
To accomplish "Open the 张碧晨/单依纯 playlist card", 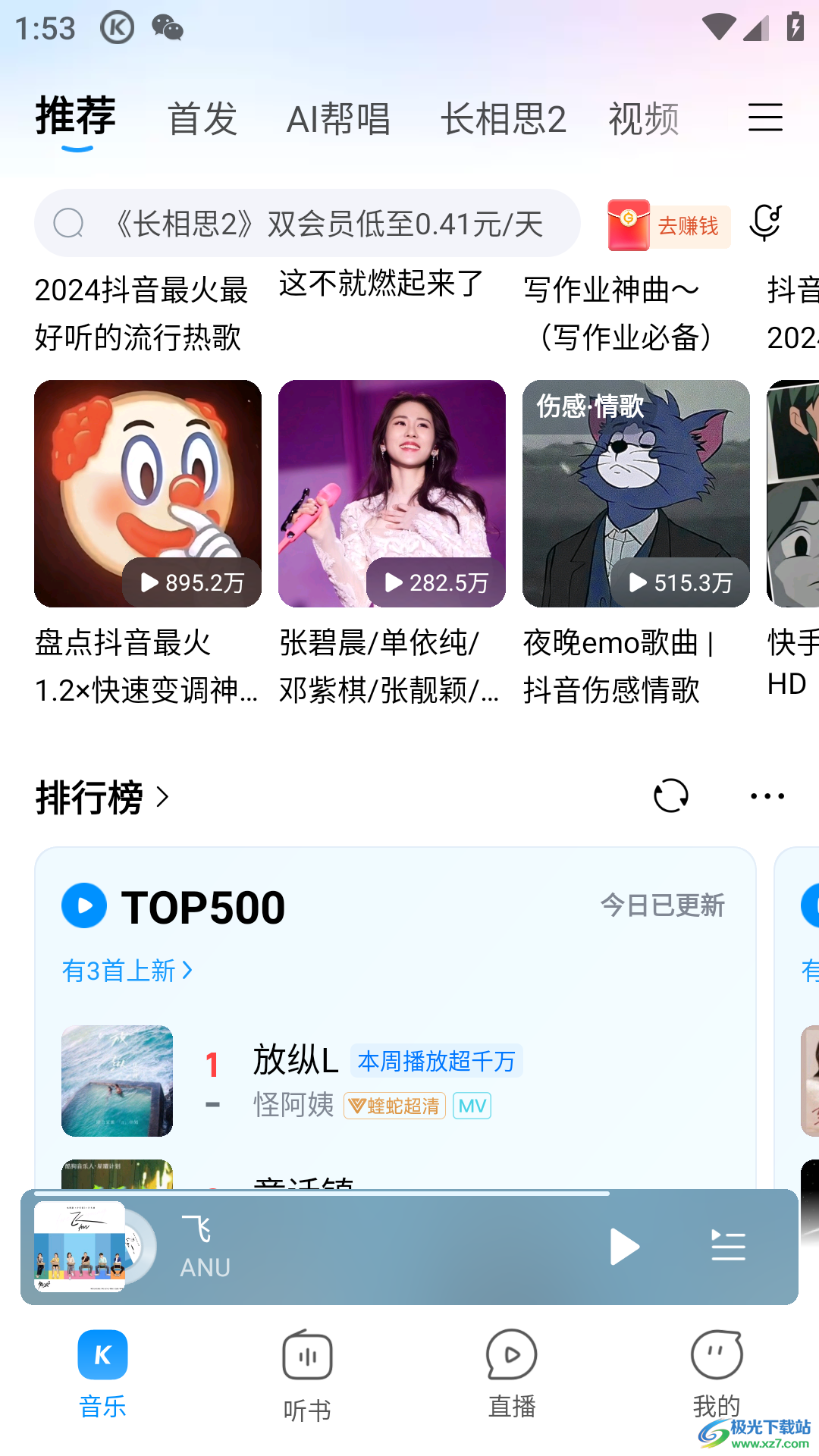I will coord(392,494).
